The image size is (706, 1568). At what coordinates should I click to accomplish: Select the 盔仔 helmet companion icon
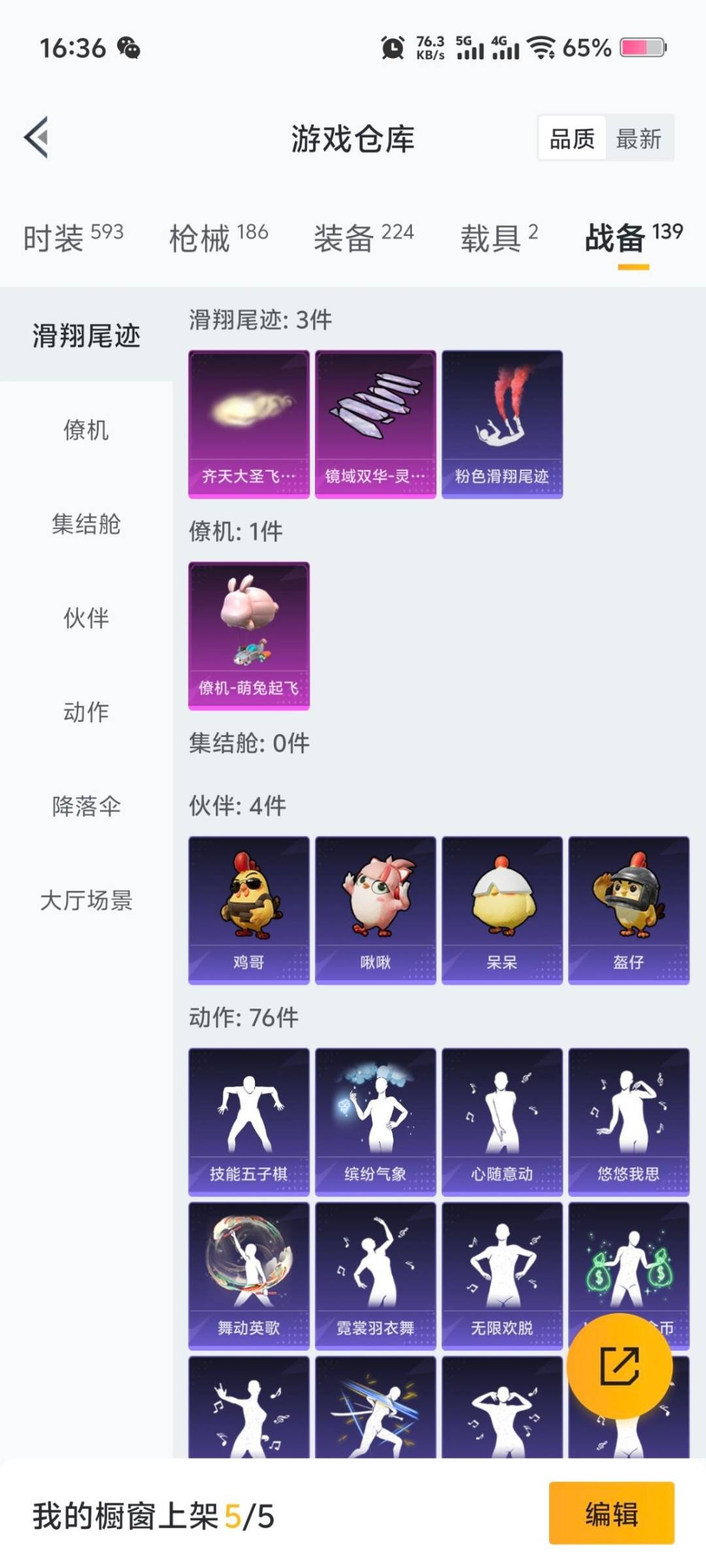tap(628, 908)
